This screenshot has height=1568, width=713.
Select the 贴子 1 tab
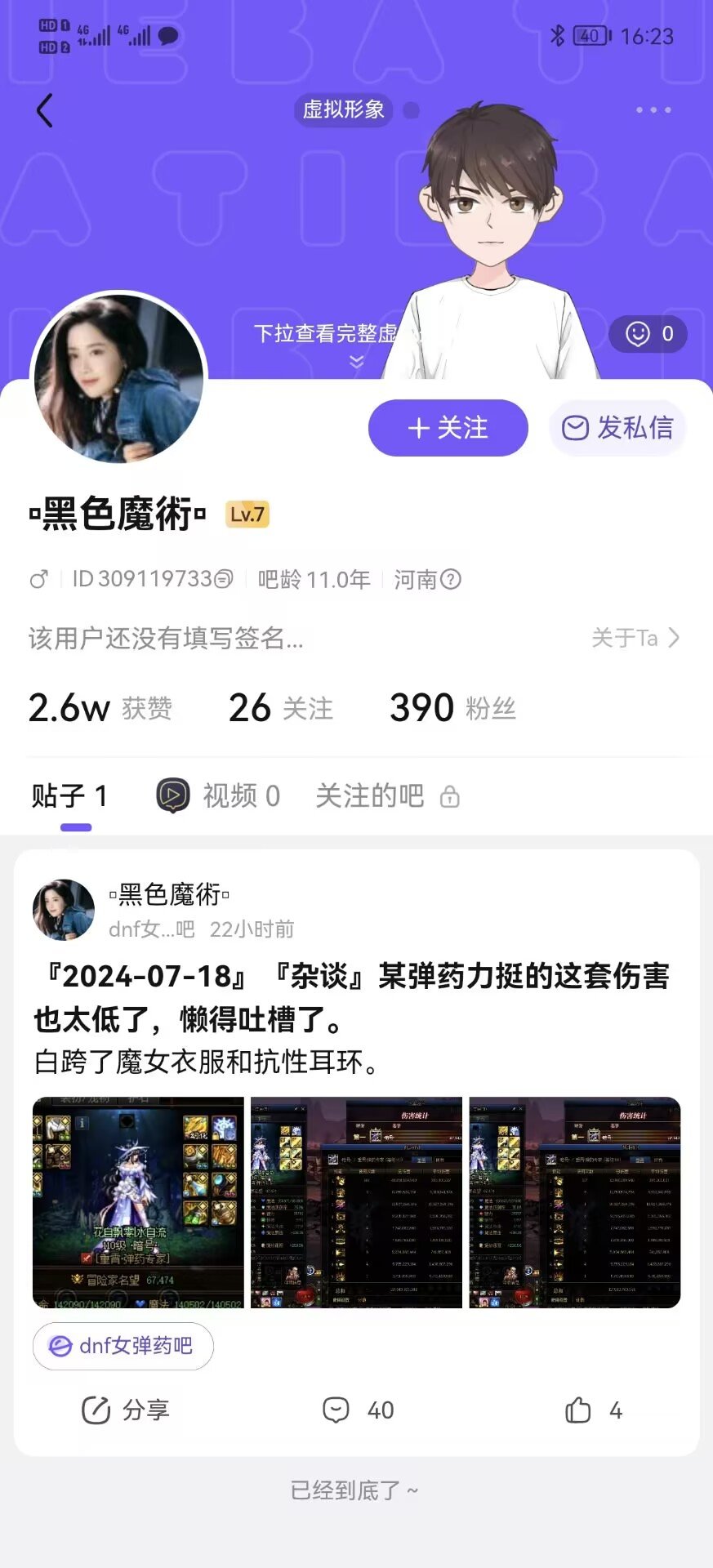coord(72,795)
